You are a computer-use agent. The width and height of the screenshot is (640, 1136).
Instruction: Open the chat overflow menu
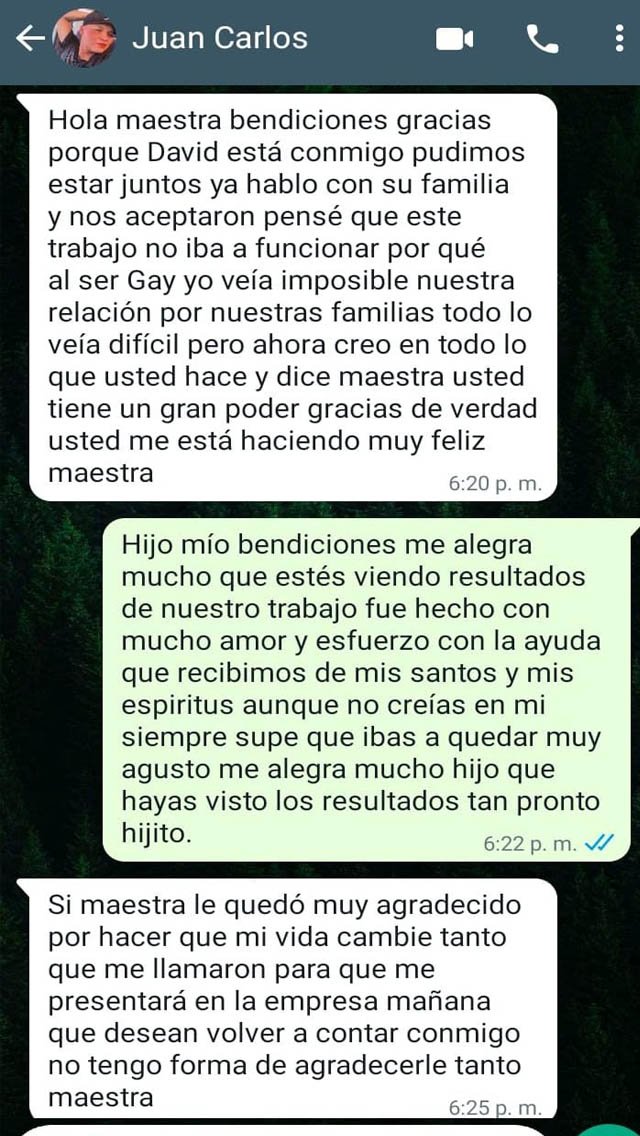coord(619,39)
